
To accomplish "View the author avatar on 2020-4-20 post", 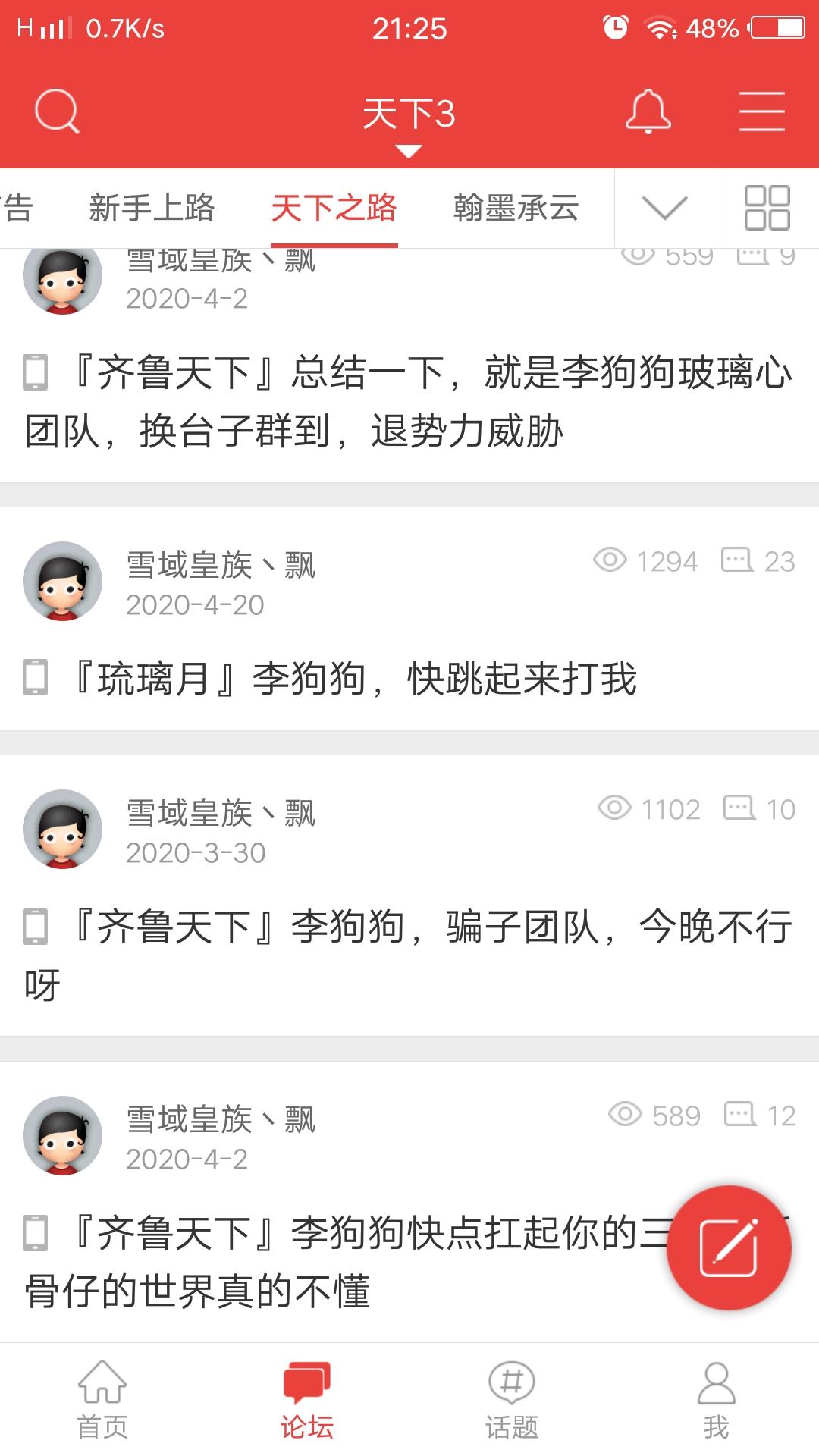I will 63,581.
